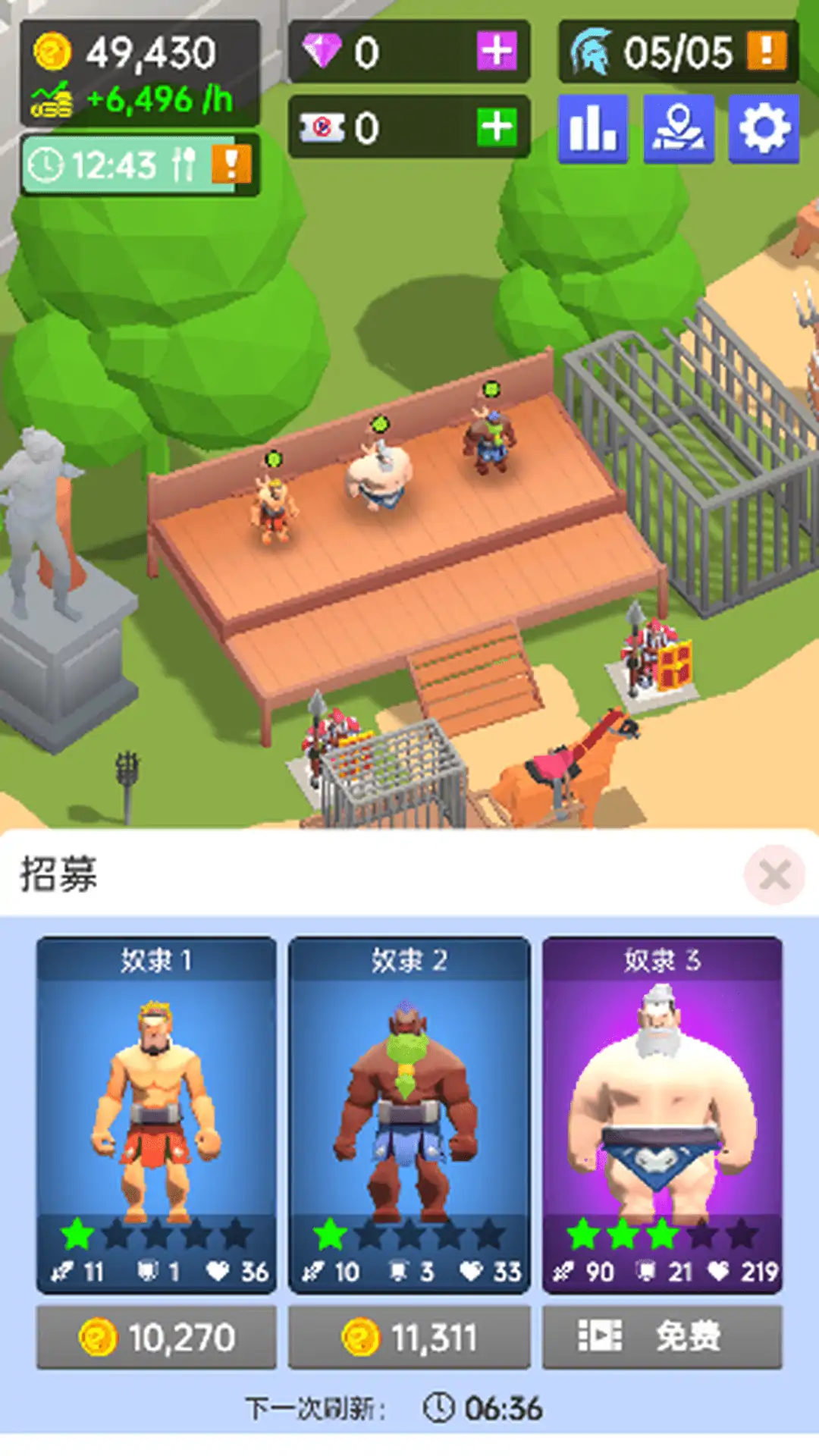Close the 招募 recruitment panel
The width and height of the screenshot is (819, 1456).
[774, 875]
